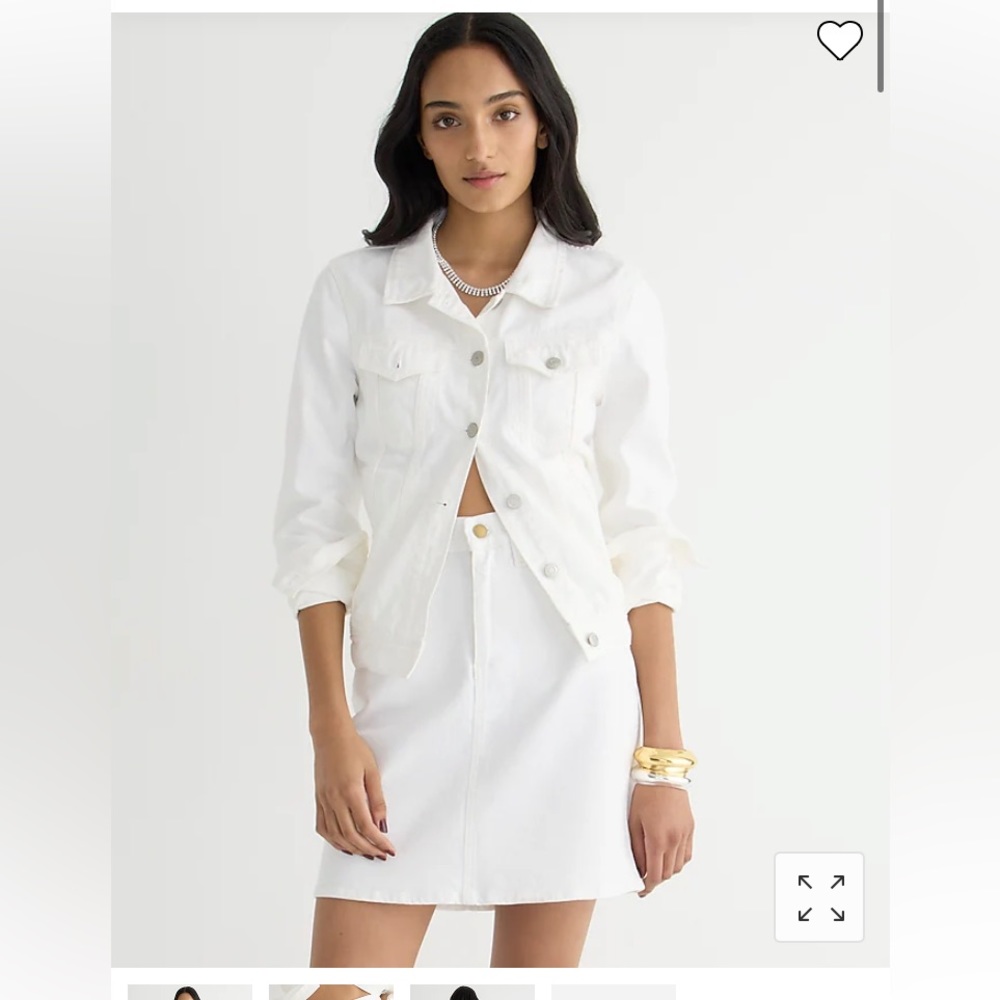Save this jacket with the heart icon
Viewport: 1000px width, 1000px height.
(839, 41)
